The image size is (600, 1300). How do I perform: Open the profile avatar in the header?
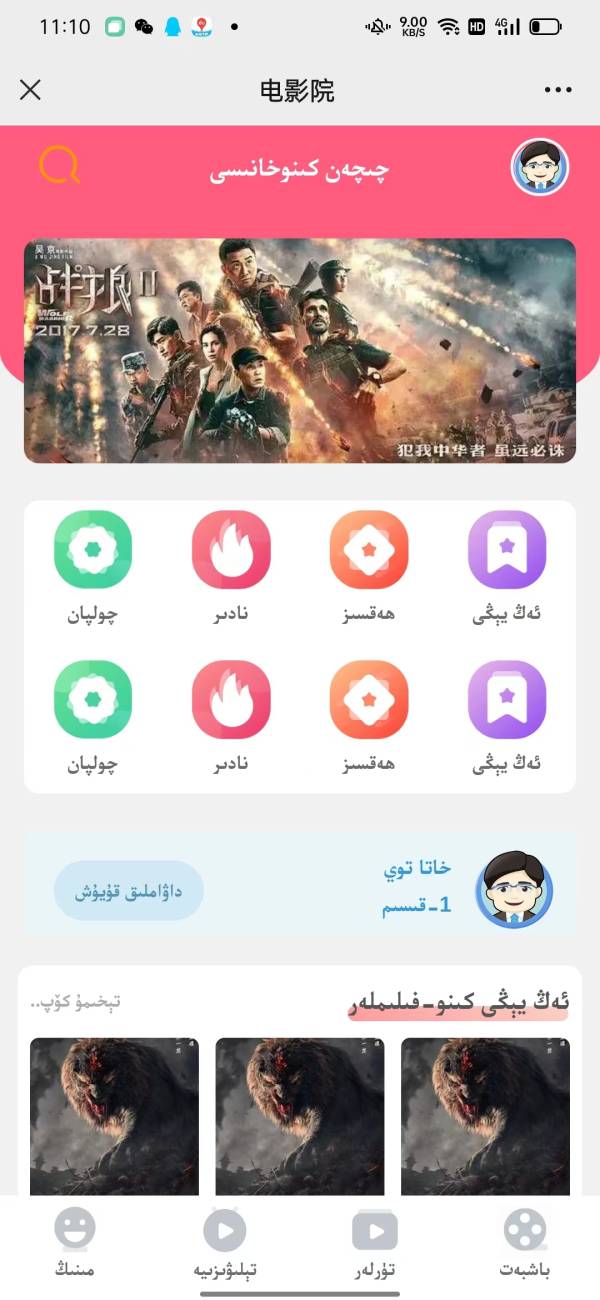click(539, 166)
